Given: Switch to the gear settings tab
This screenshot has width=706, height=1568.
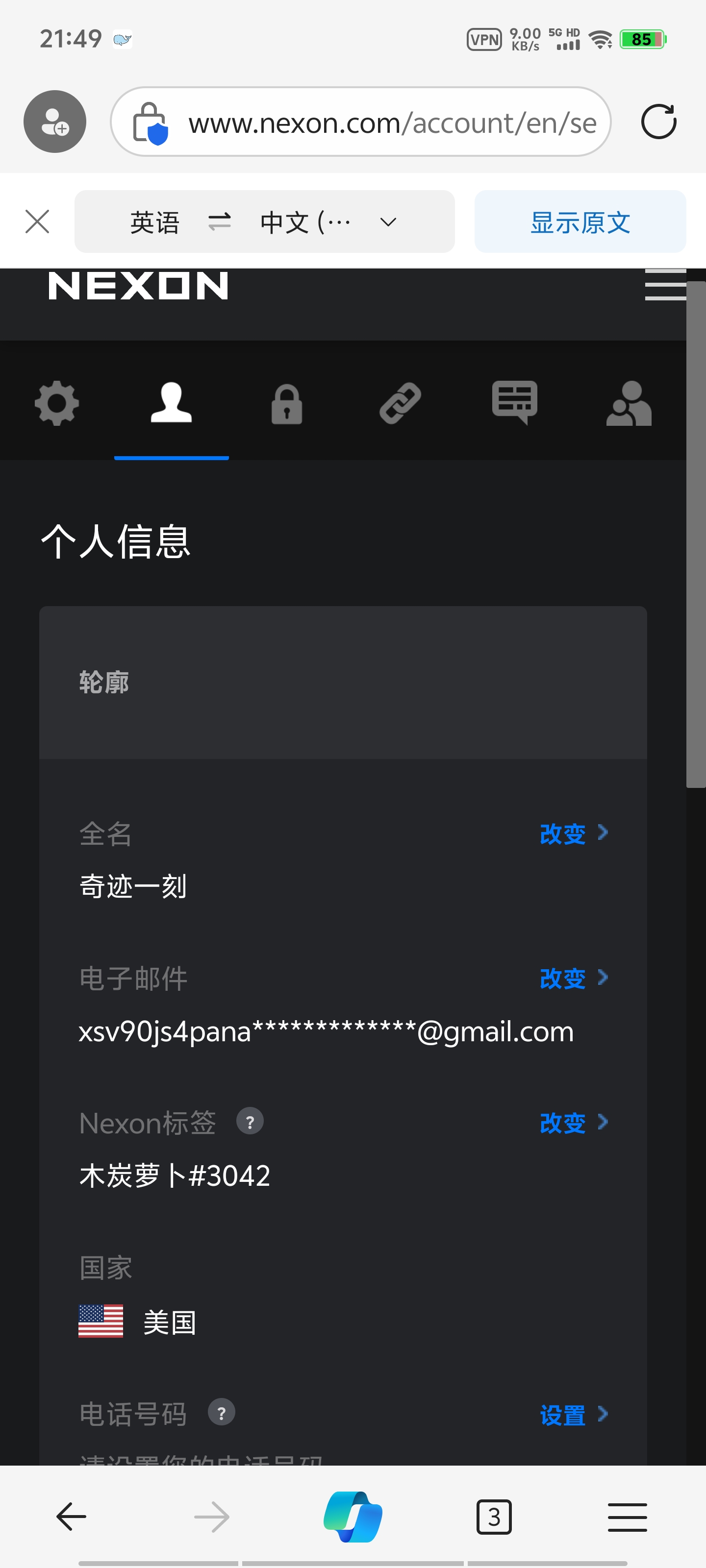Looking at the screenshot, I should 57,403.
